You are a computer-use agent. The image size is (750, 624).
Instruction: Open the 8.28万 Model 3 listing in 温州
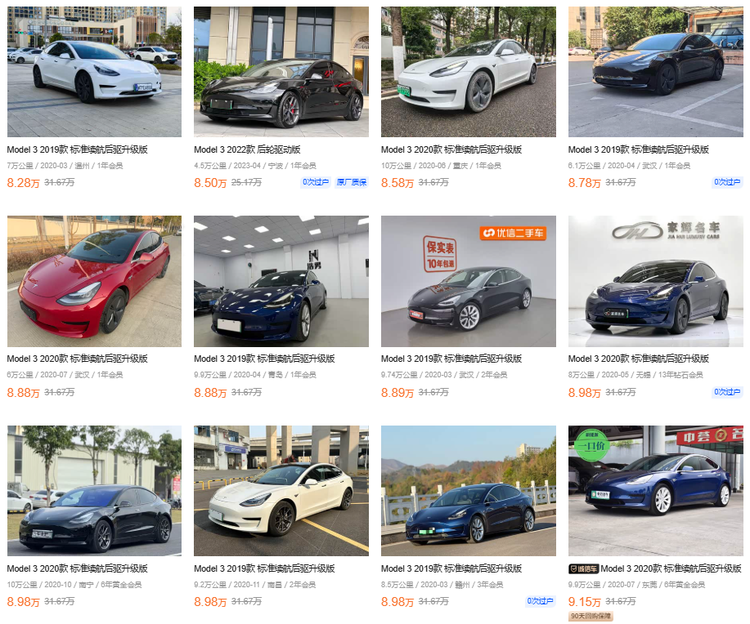coord(94,72)
